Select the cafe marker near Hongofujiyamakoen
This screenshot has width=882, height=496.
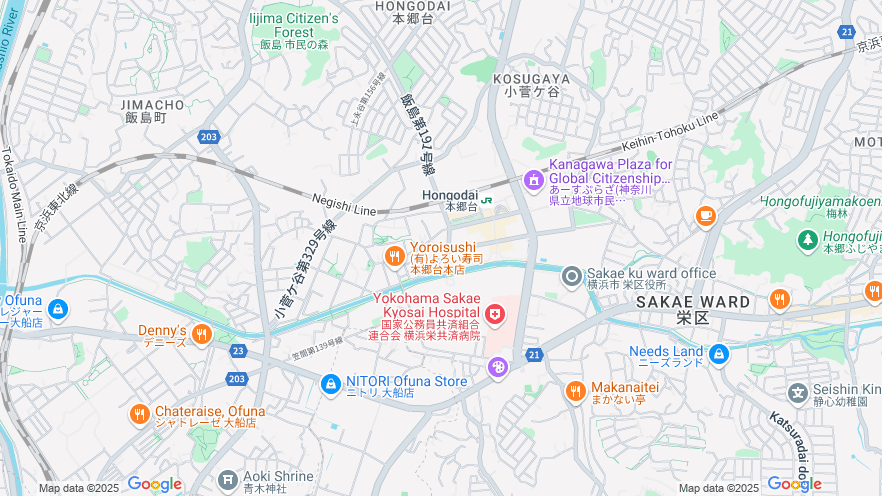coord(706,215)
